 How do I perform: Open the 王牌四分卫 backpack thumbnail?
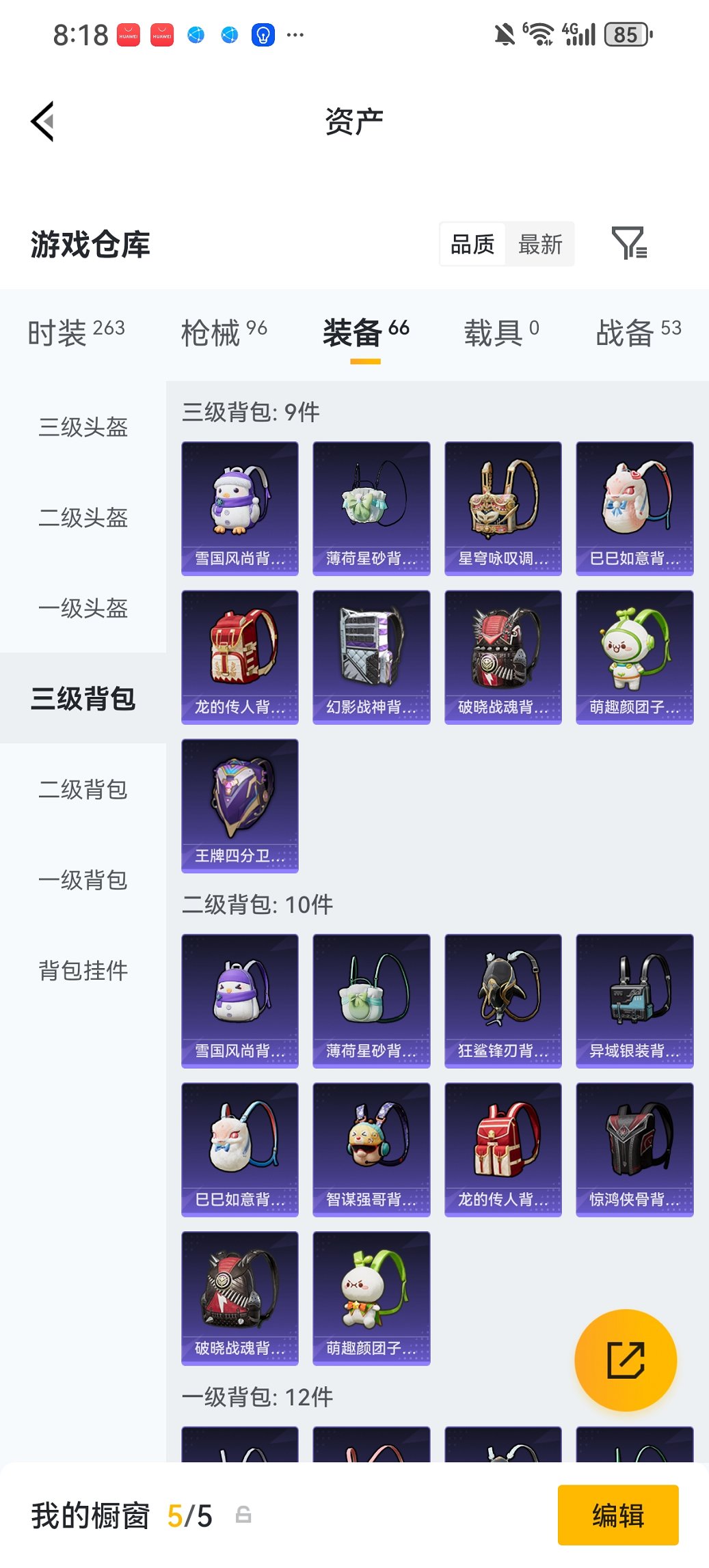(240, 805)
